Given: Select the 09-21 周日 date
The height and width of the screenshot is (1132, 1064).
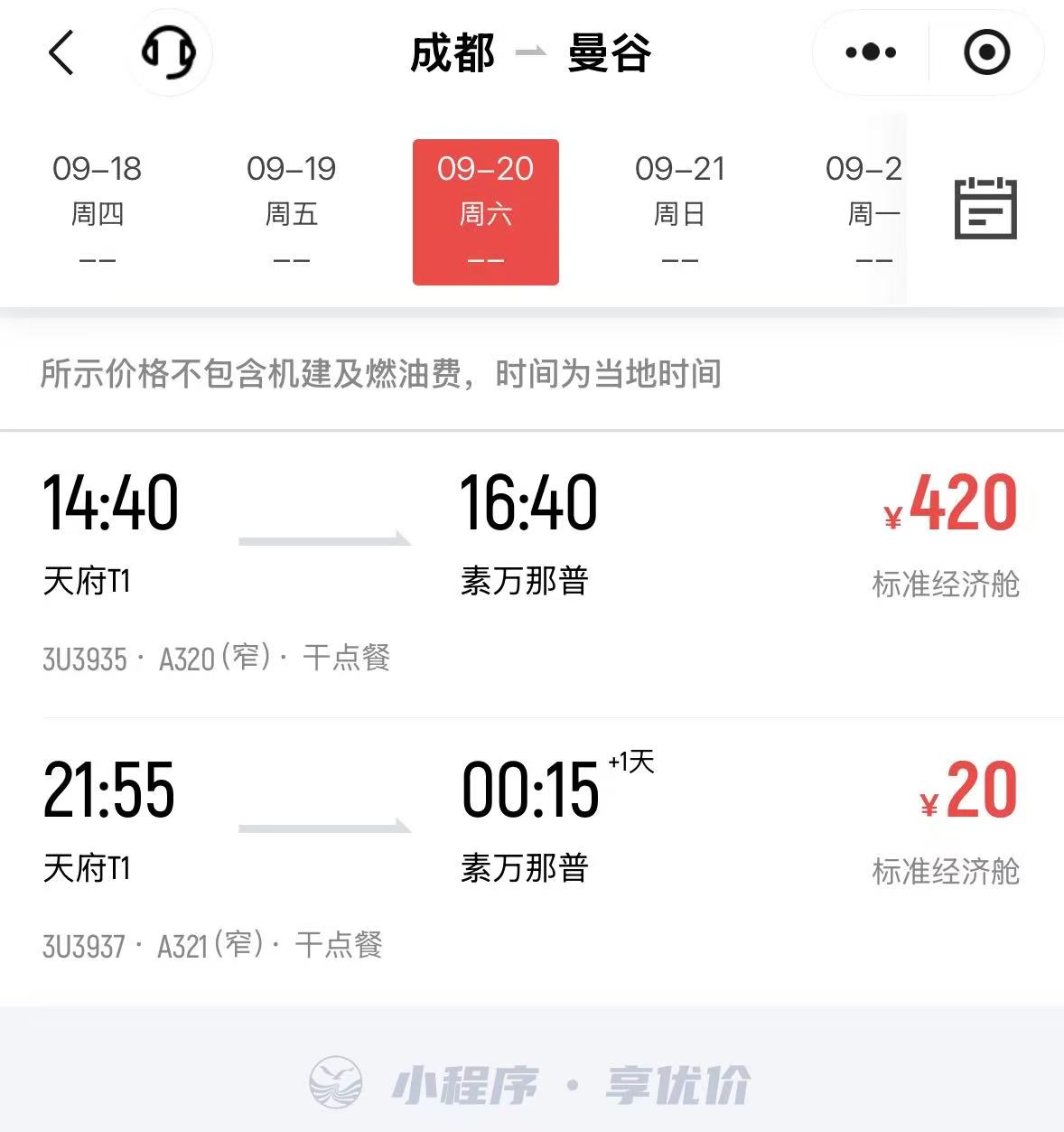Looking at the screenshot, I should [679, 212].
